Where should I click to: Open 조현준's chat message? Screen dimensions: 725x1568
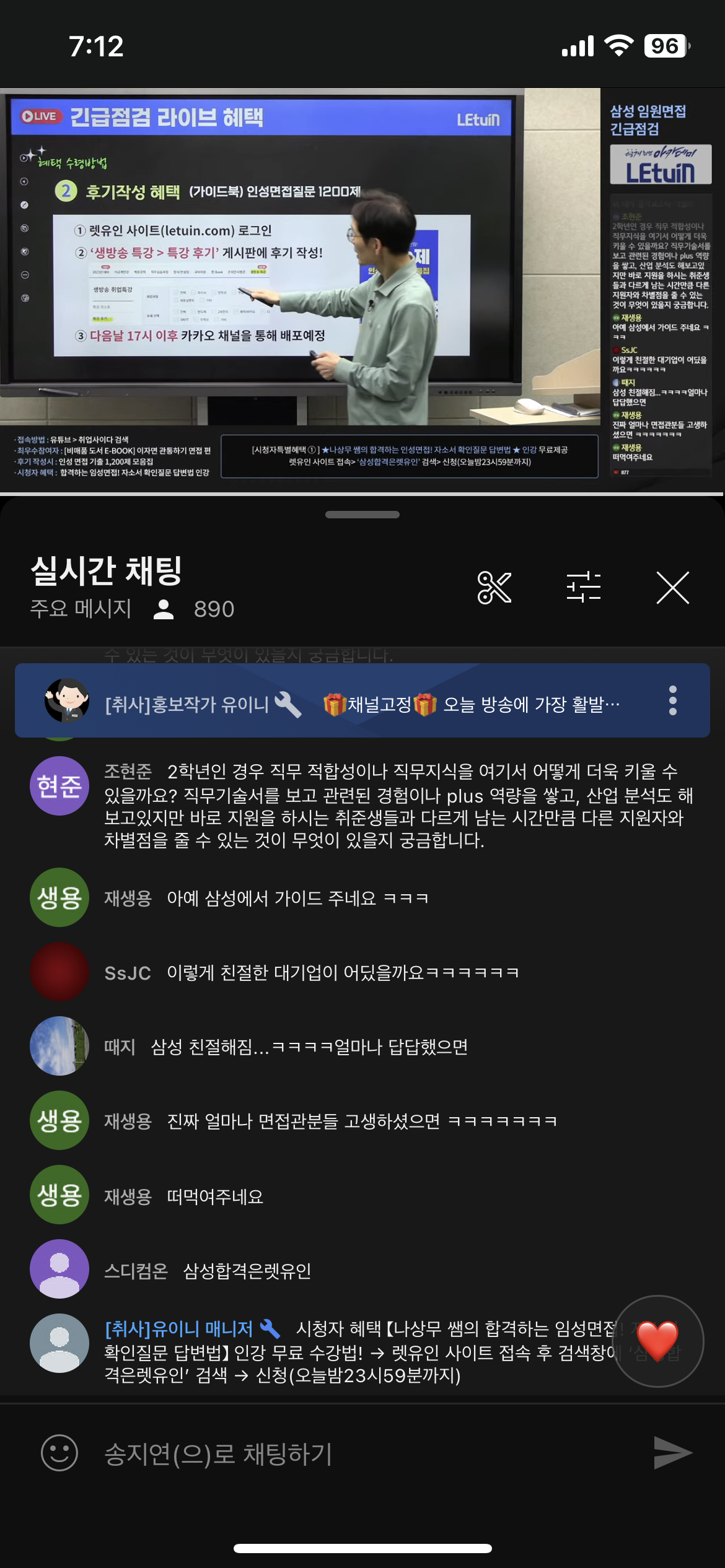(x=397, y=805)
